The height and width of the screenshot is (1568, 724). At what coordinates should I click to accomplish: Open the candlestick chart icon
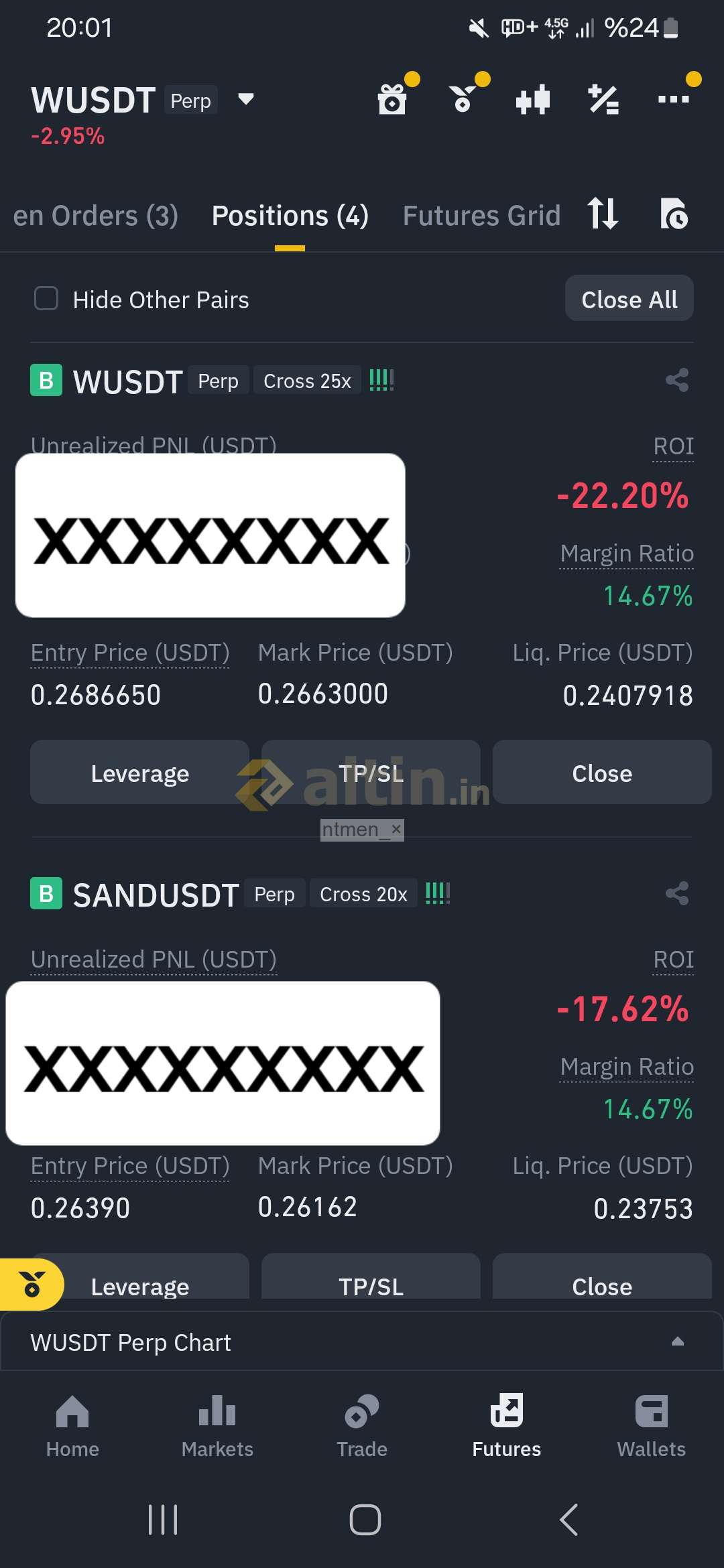click(533, 100)
